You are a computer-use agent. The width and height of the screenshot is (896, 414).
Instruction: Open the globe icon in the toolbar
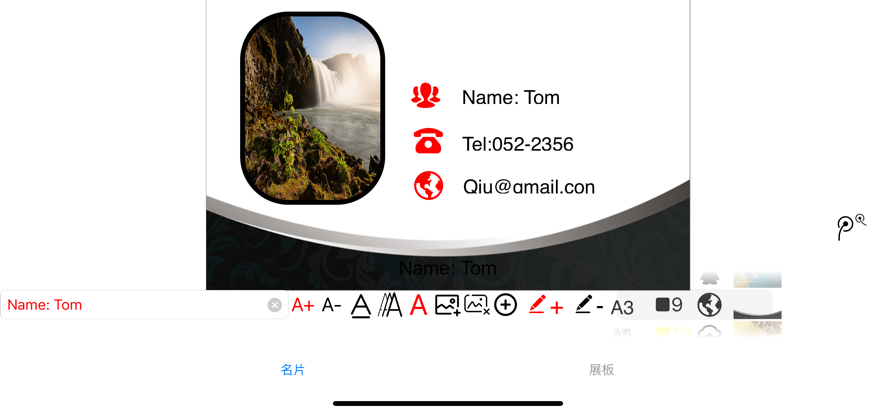710,305
